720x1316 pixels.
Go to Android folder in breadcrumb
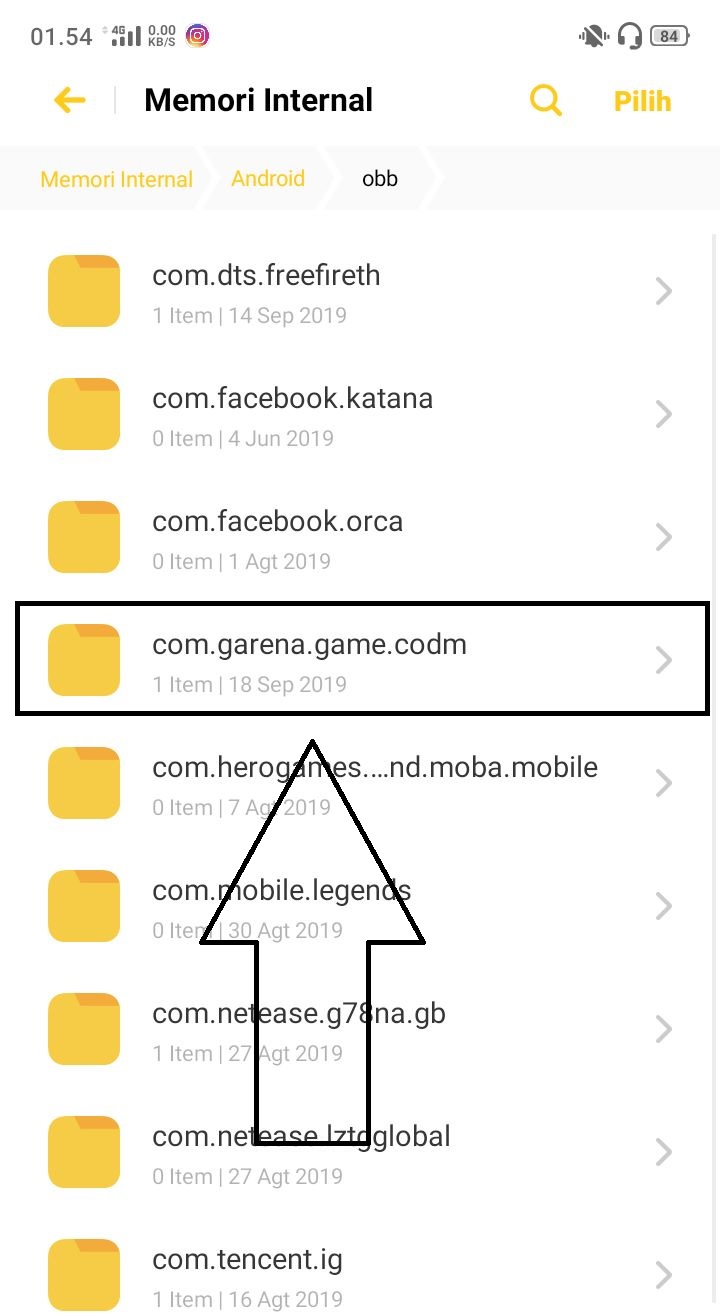pyautogui.click(x=268, y=179)
